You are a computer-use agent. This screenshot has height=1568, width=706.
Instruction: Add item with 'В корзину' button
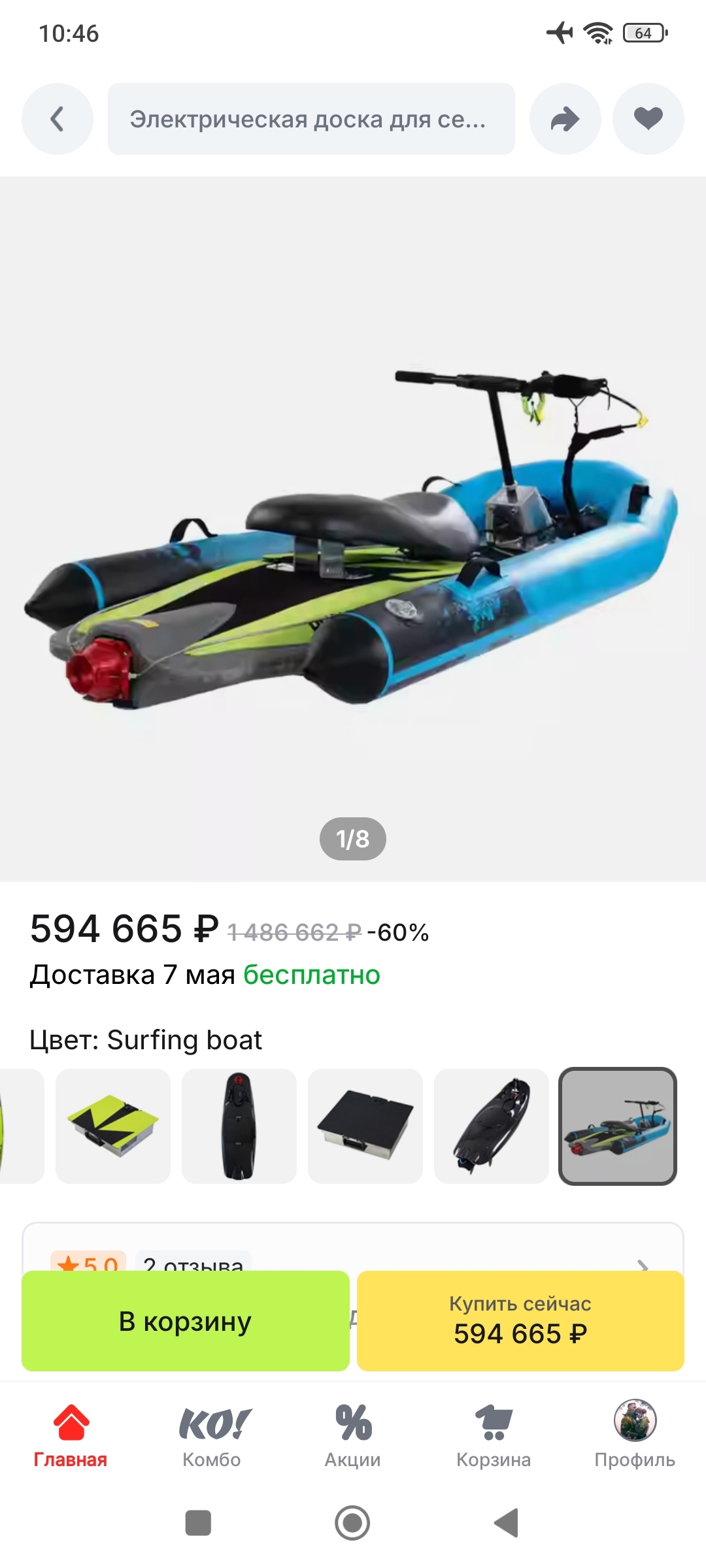185,1321
